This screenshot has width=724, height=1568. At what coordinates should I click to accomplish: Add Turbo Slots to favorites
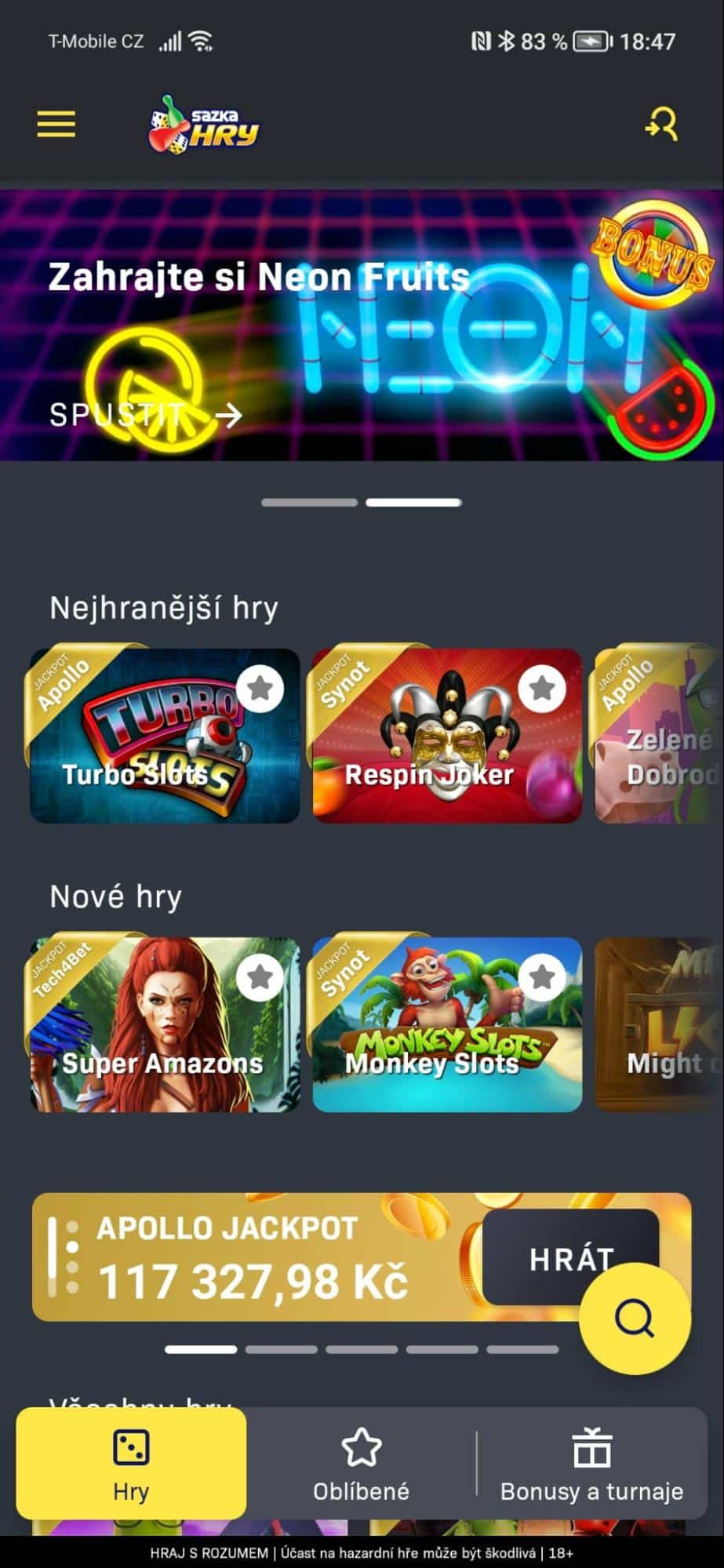(x=260, y=689)
